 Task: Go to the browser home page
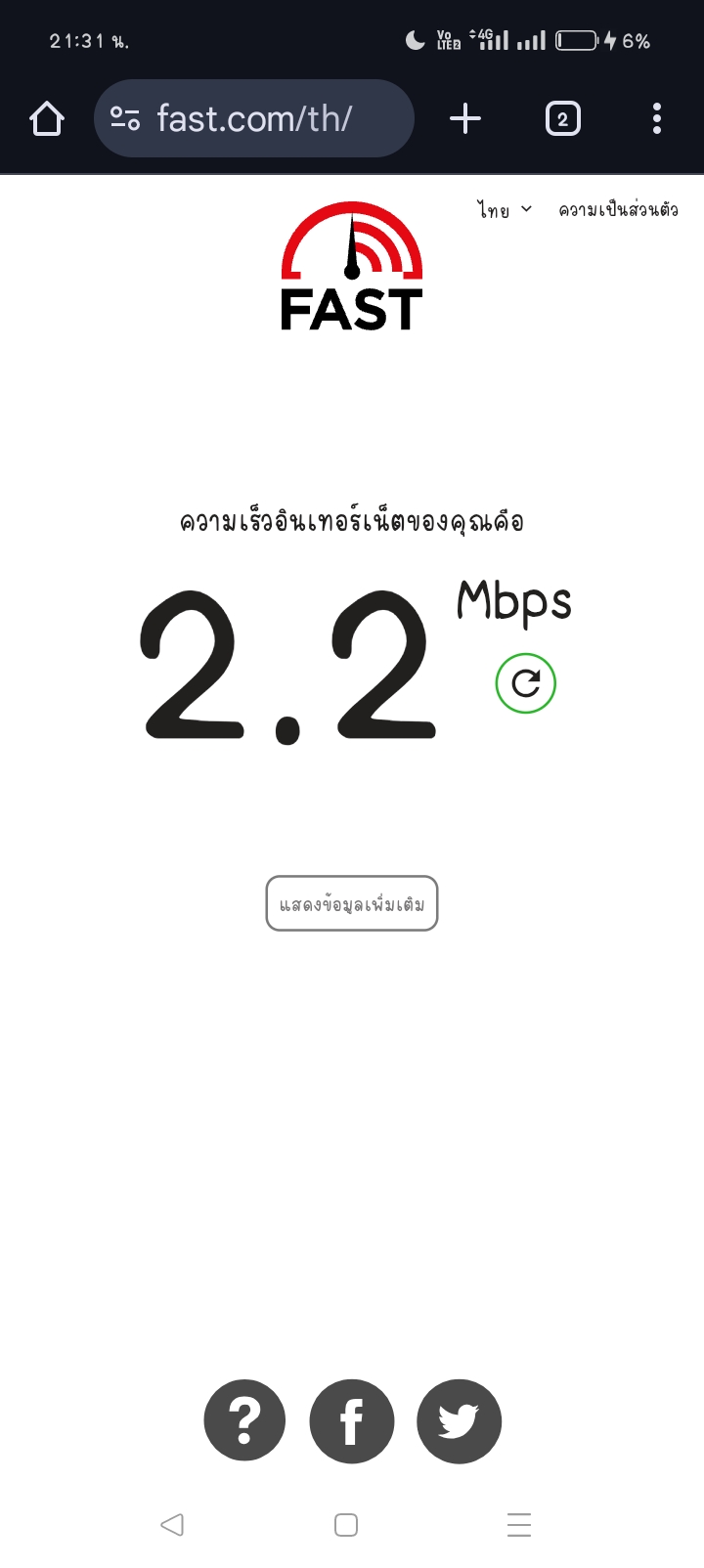pos(46,119)
